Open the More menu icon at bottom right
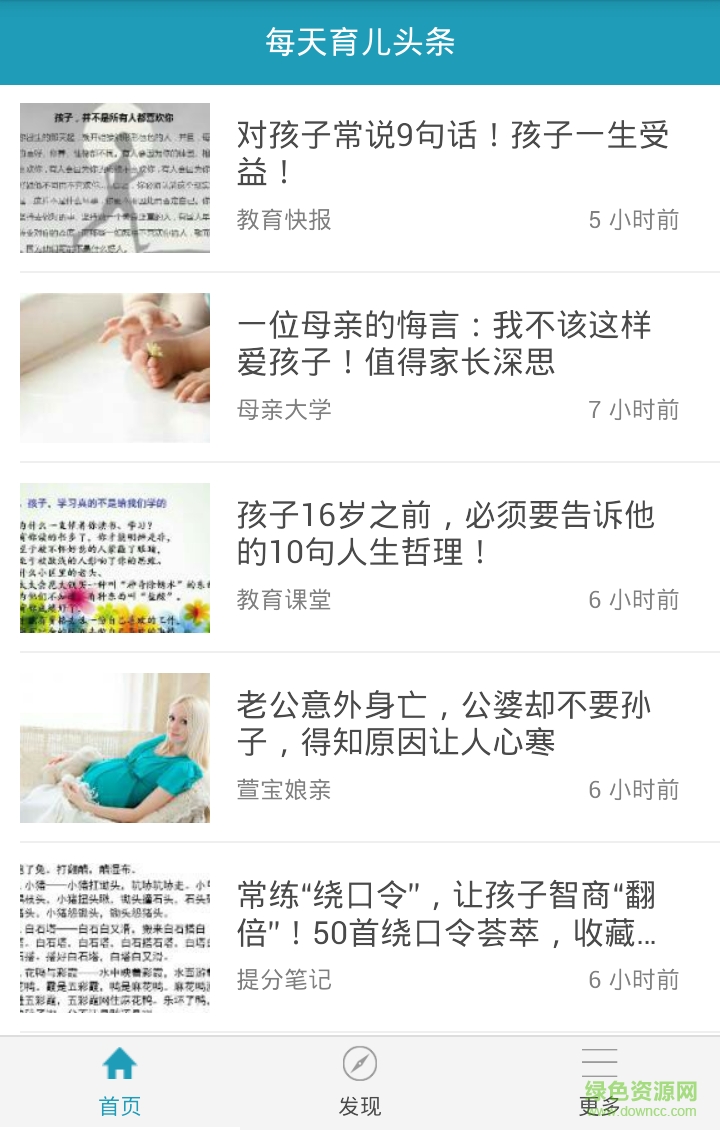The image size is (720, 1130). click(x=599, y=1063)
